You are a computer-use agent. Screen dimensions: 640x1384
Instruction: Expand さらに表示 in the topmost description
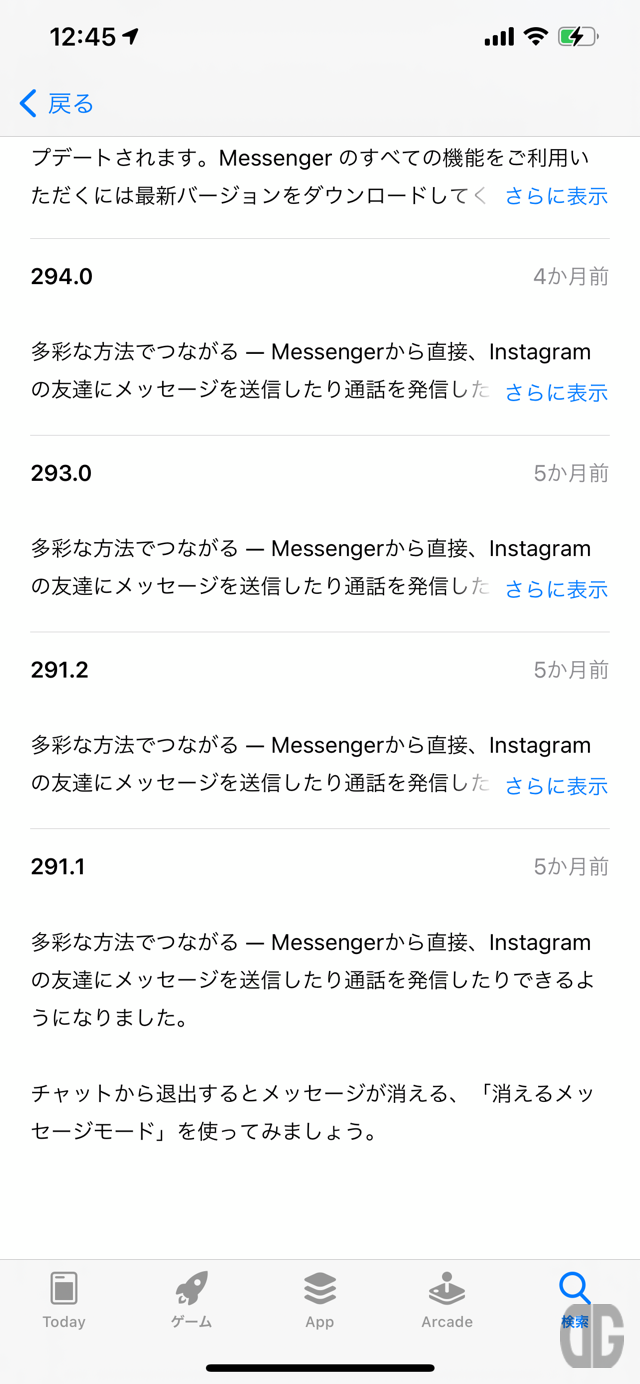point(556,196)
